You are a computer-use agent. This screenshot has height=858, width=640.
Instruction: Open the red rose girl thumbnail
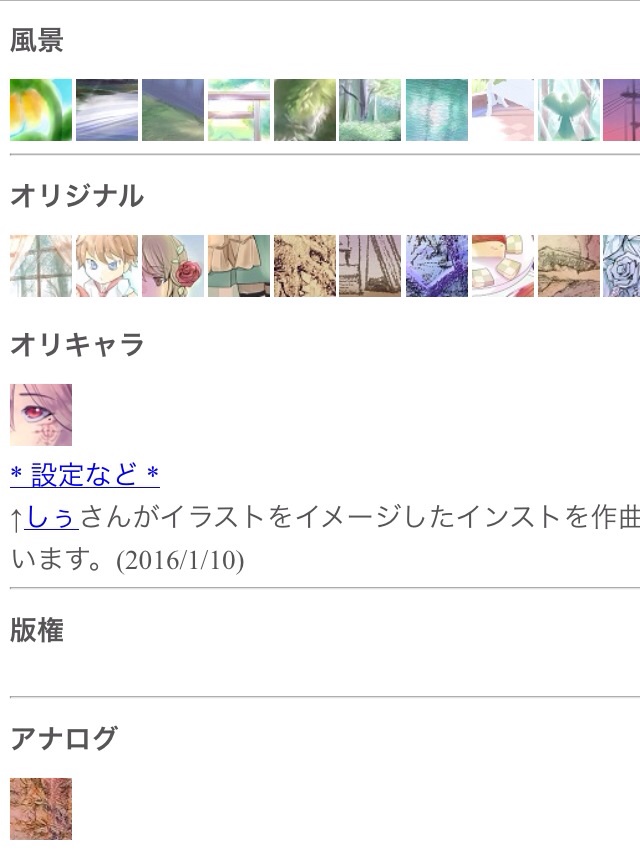(173, 266)
